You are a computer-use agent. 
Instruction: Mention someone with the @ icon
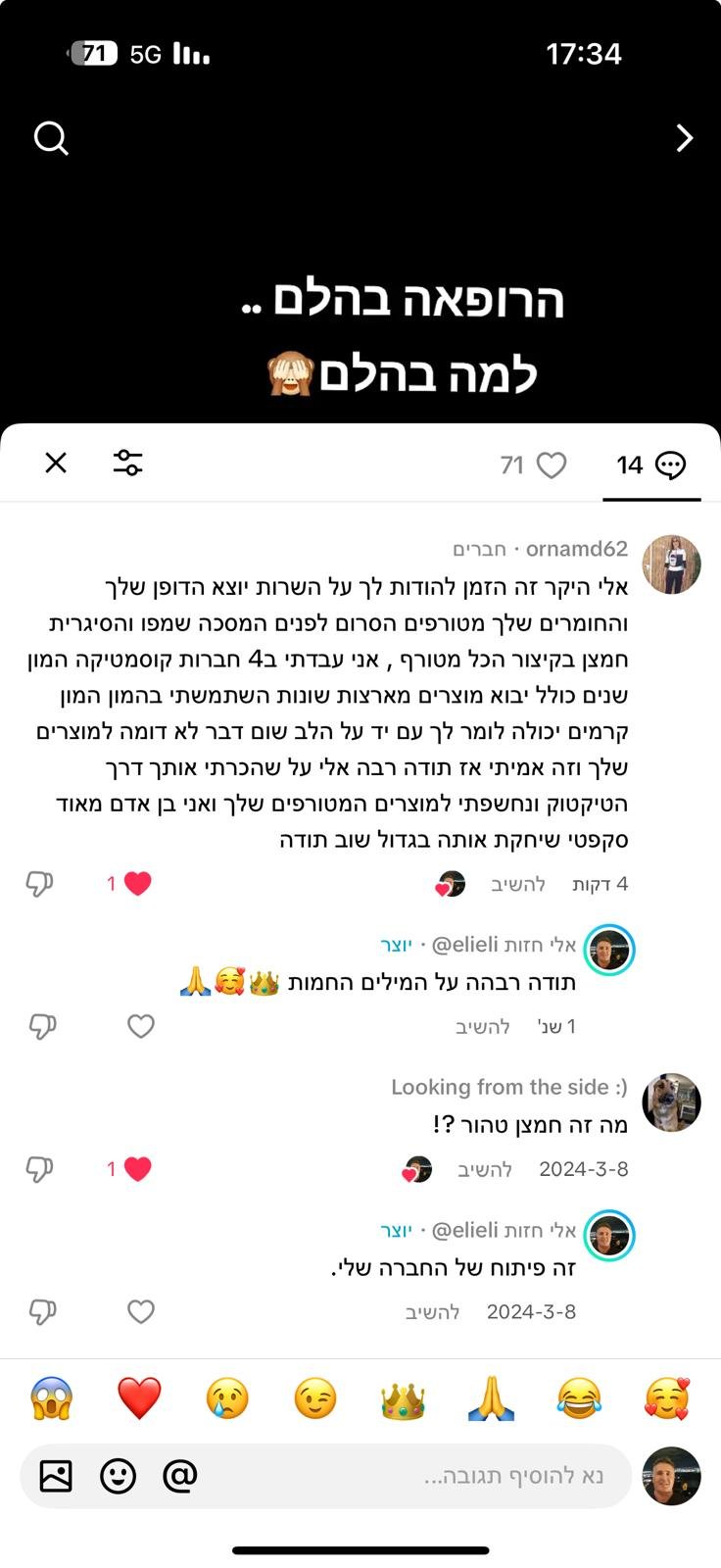point(180,1475)
